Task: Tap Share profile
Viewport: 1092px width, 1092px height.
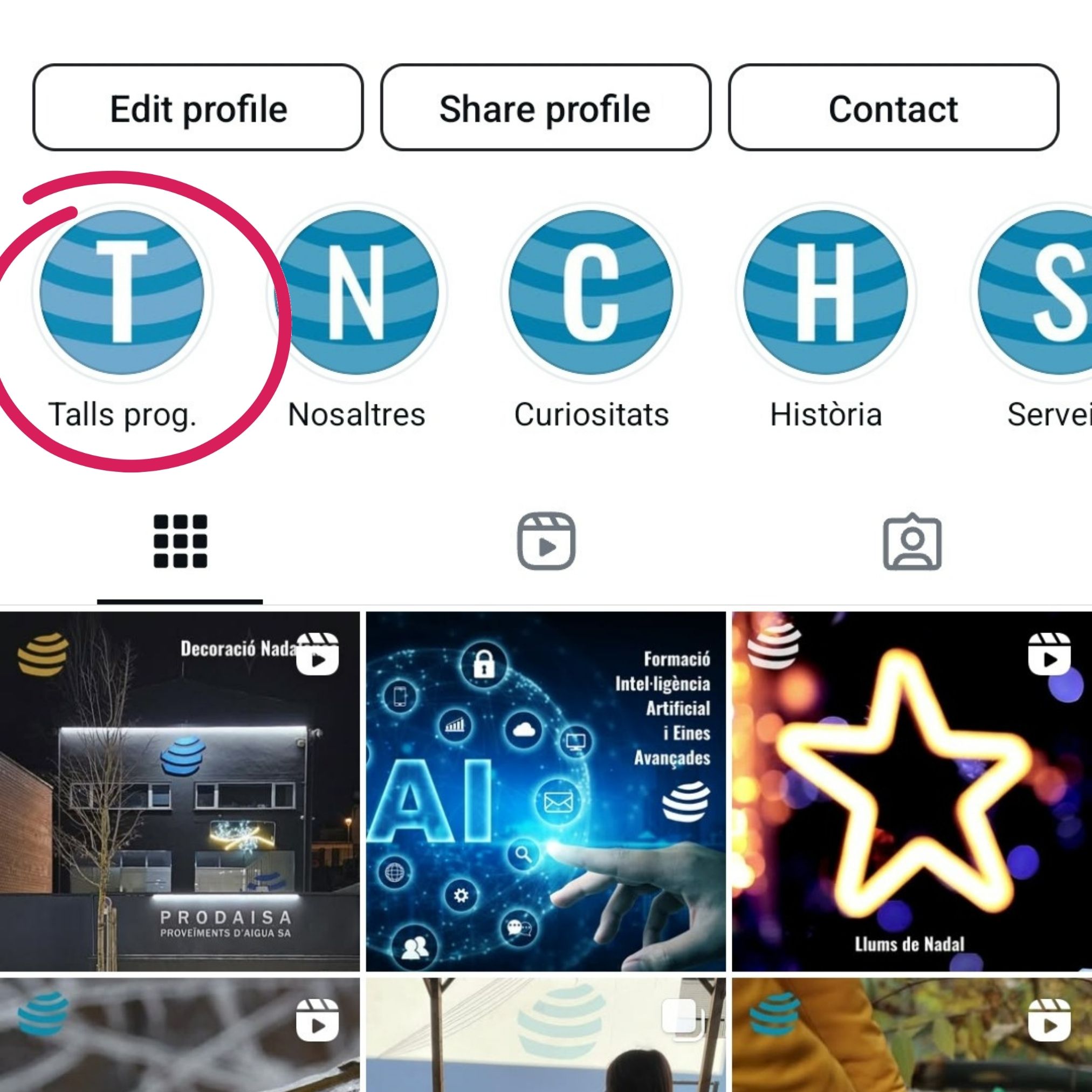Action: pos(545,107)
